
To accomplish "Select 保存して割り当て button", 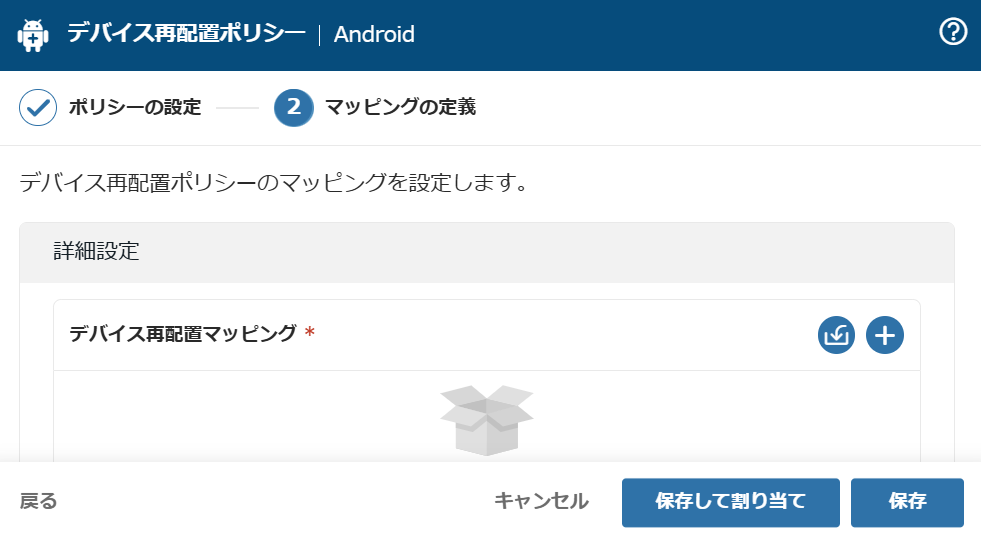I will tap(730, 502).
